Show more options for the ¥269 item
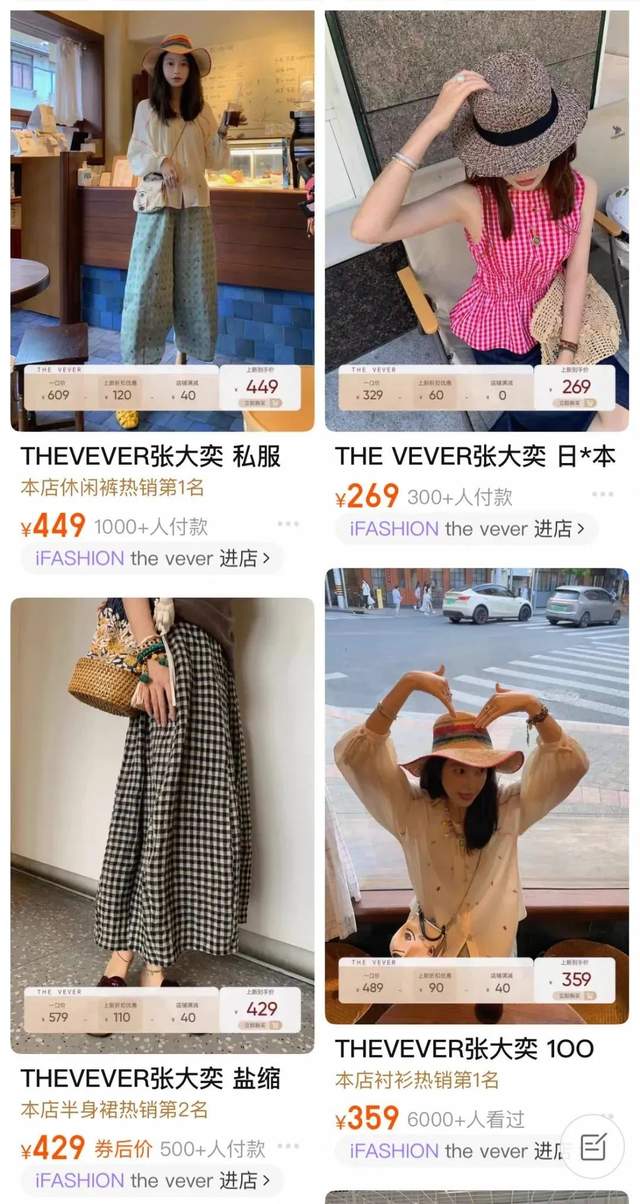Viewport: 640px width, 1204px height. tap(602, 494)
